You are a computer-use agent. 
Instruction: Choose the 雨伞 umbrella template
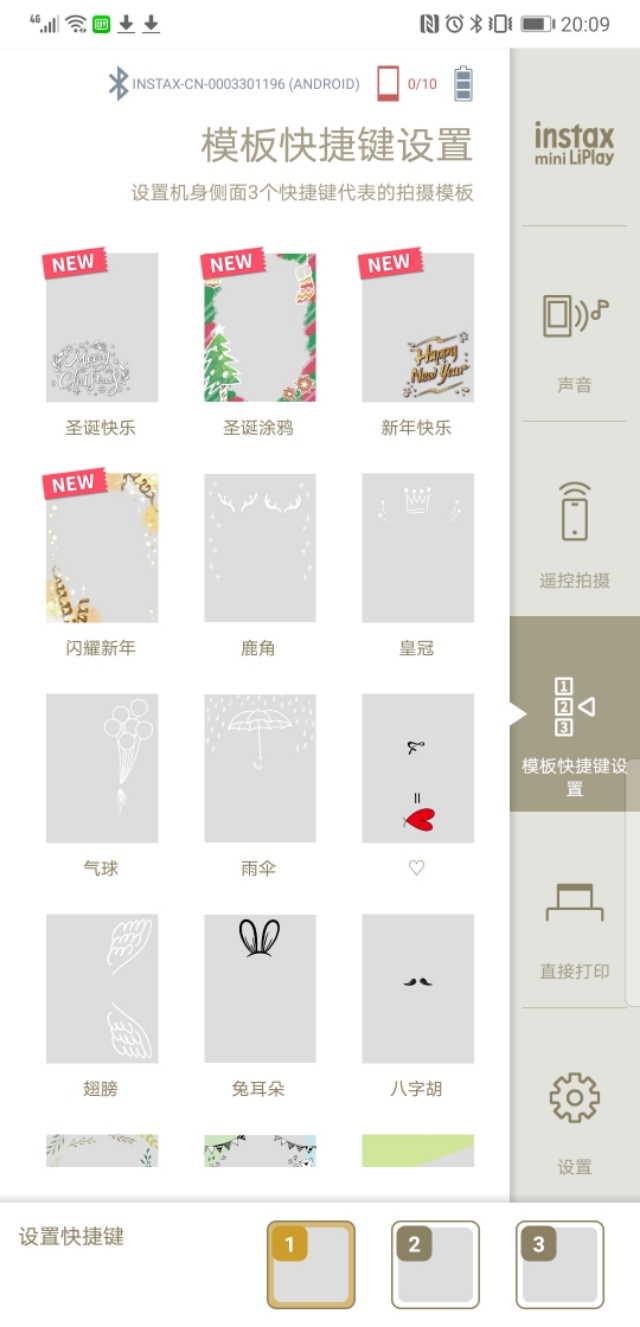click(260, 768)
